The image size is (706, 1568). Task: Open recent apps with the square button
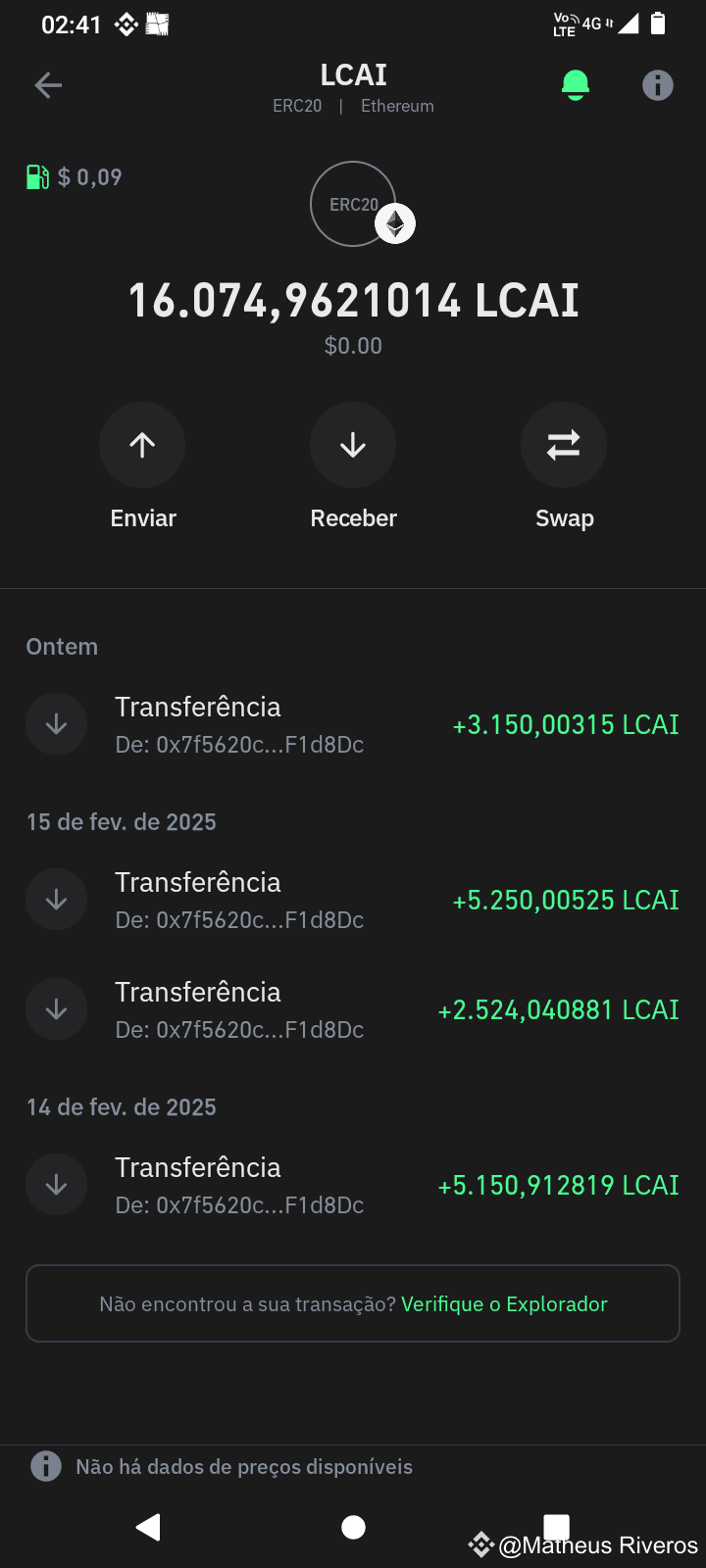click(556, 1526)
